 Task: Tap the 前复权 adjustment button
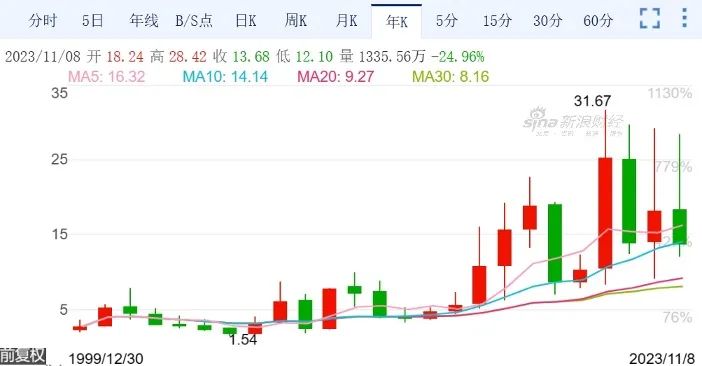23,356
